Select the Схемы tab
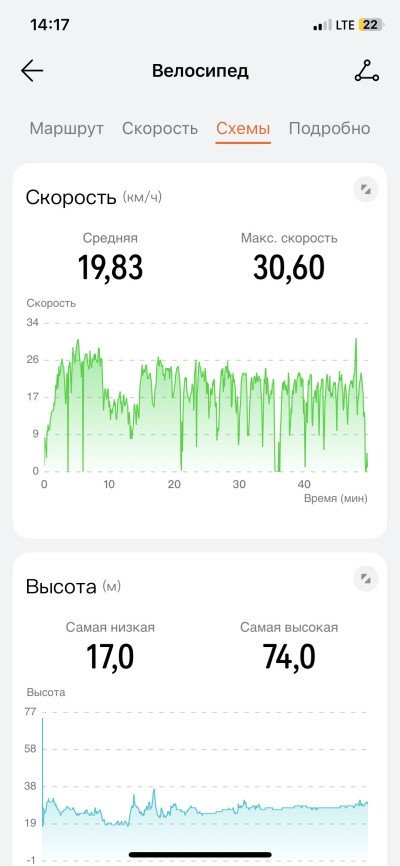 (243, 129)
